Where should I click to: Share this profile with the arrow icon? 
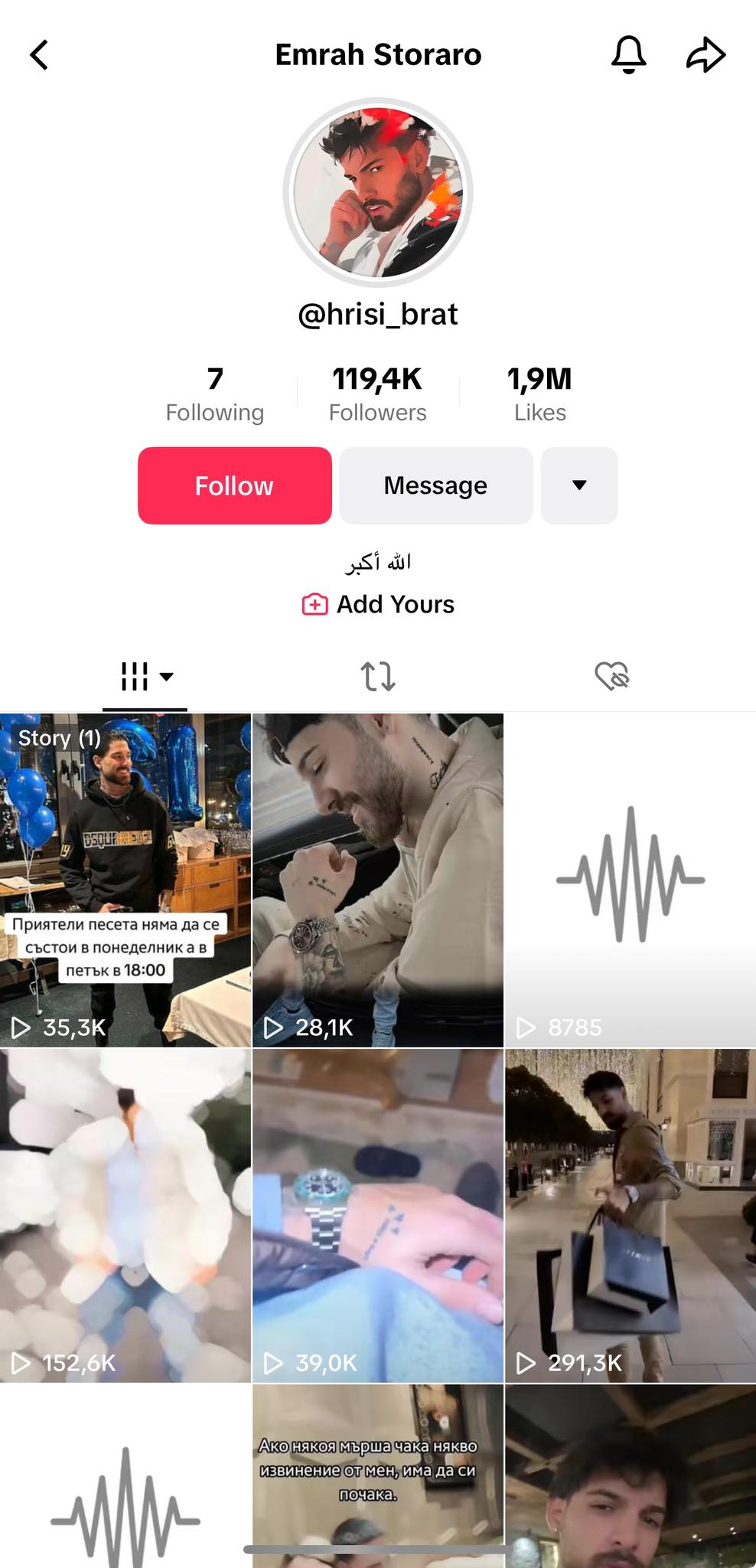click(705, 55)
